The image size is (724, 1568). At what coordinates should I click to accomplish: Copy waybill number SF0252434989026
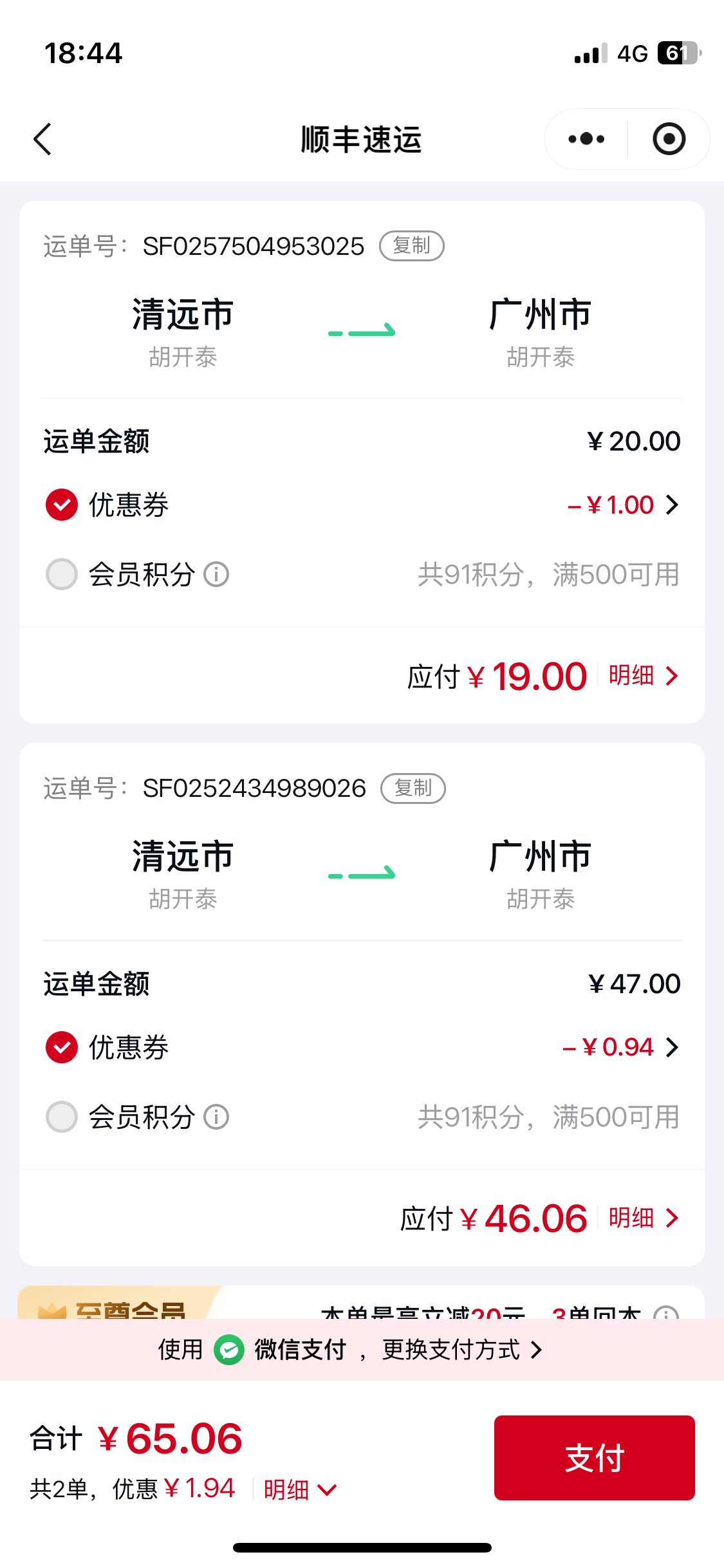[413, 789]
